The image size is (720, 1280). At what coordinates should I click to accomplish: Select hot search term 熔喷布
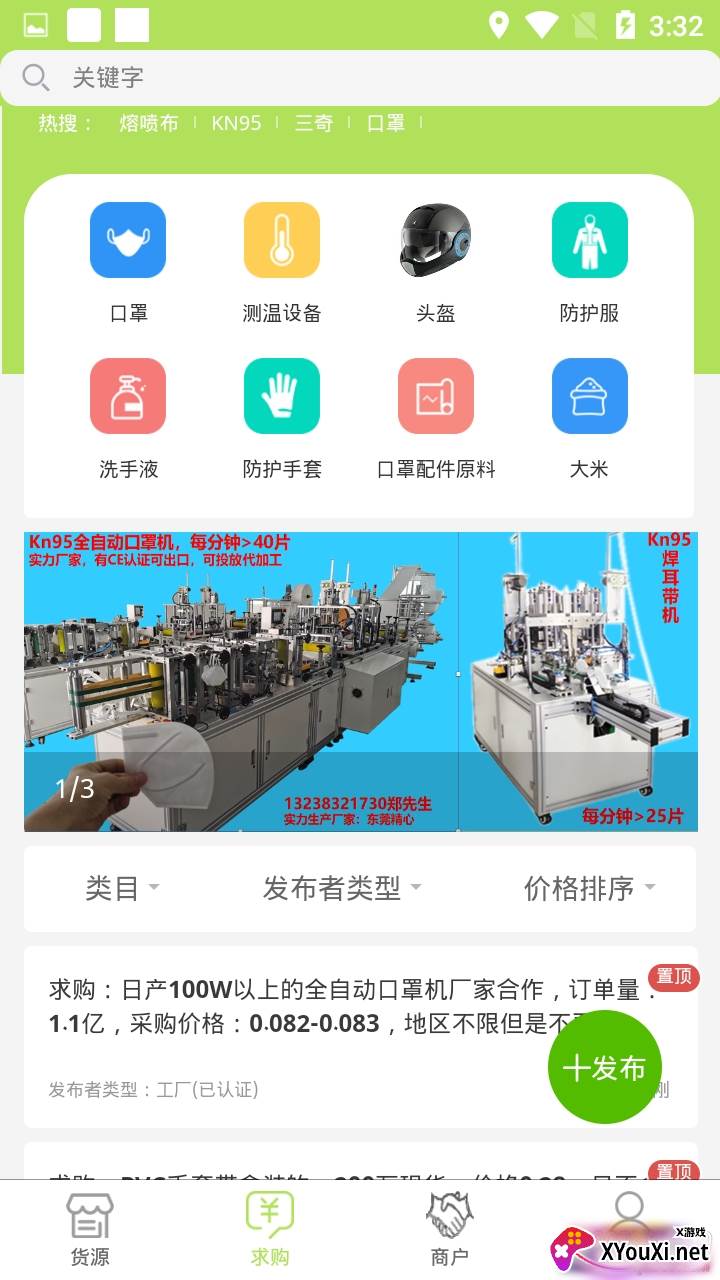(x=149, y=123)
